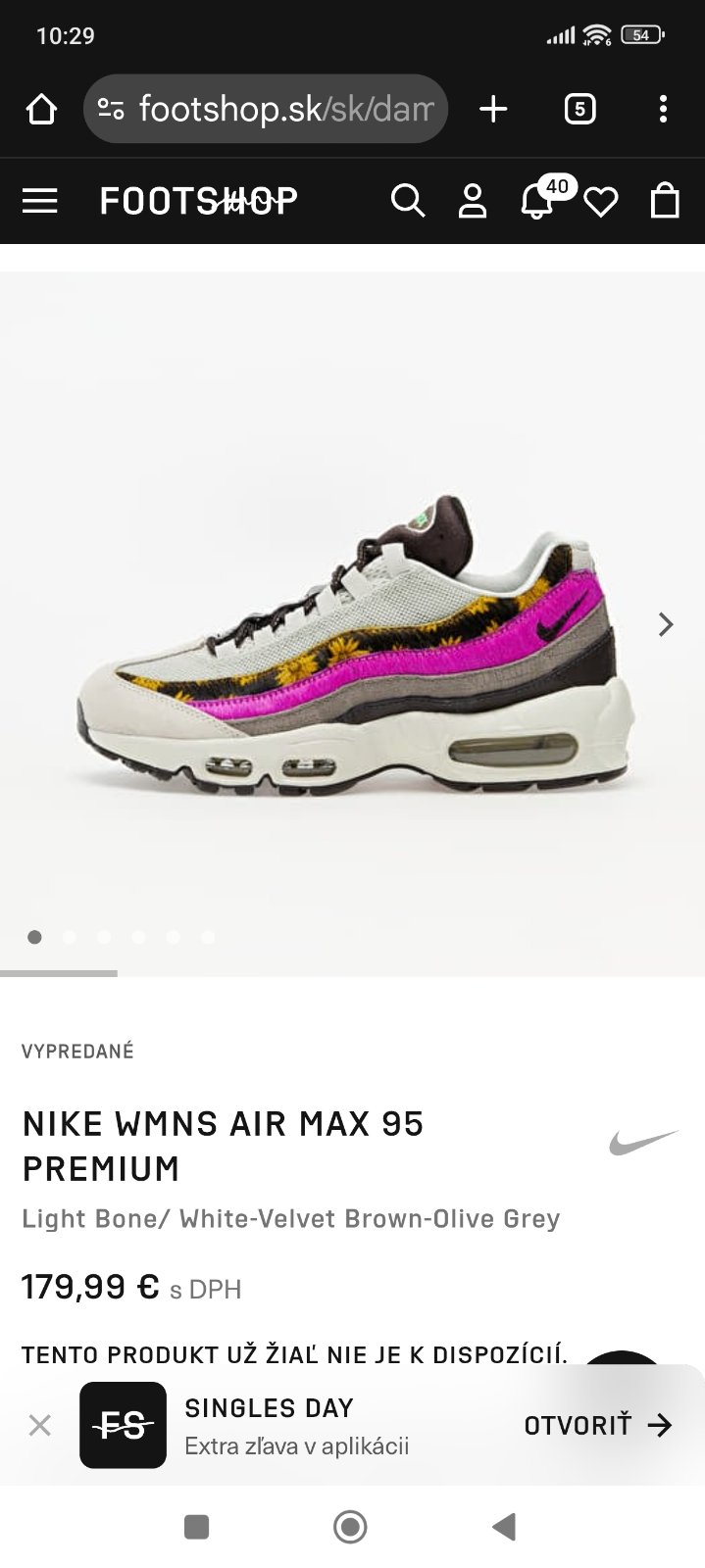Open the browser overflow menu
Screen dimensions: 705x1568
(x=664, y=109)
